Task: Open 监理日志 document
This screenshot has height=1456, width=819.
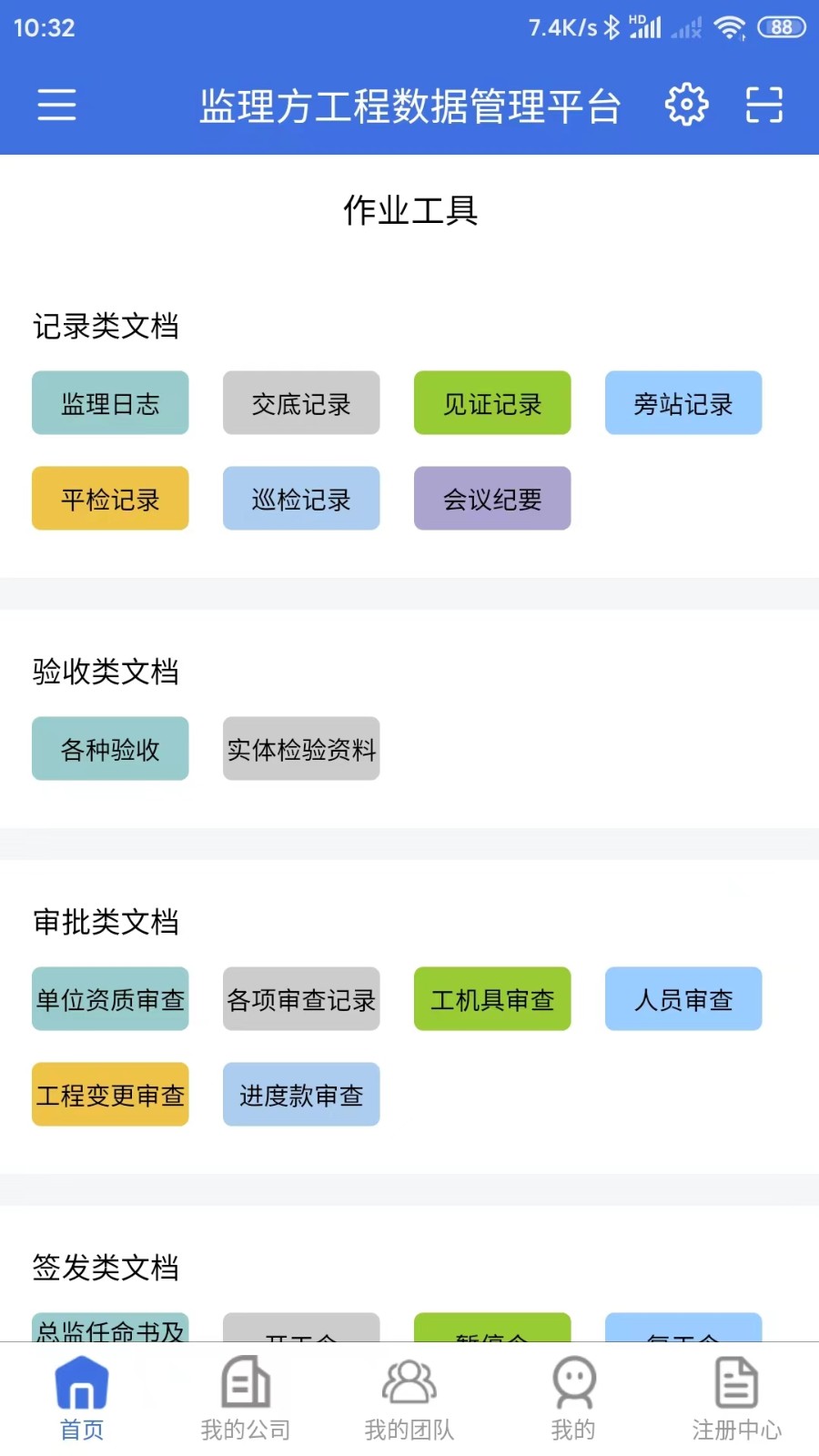Action: point(110,403)
